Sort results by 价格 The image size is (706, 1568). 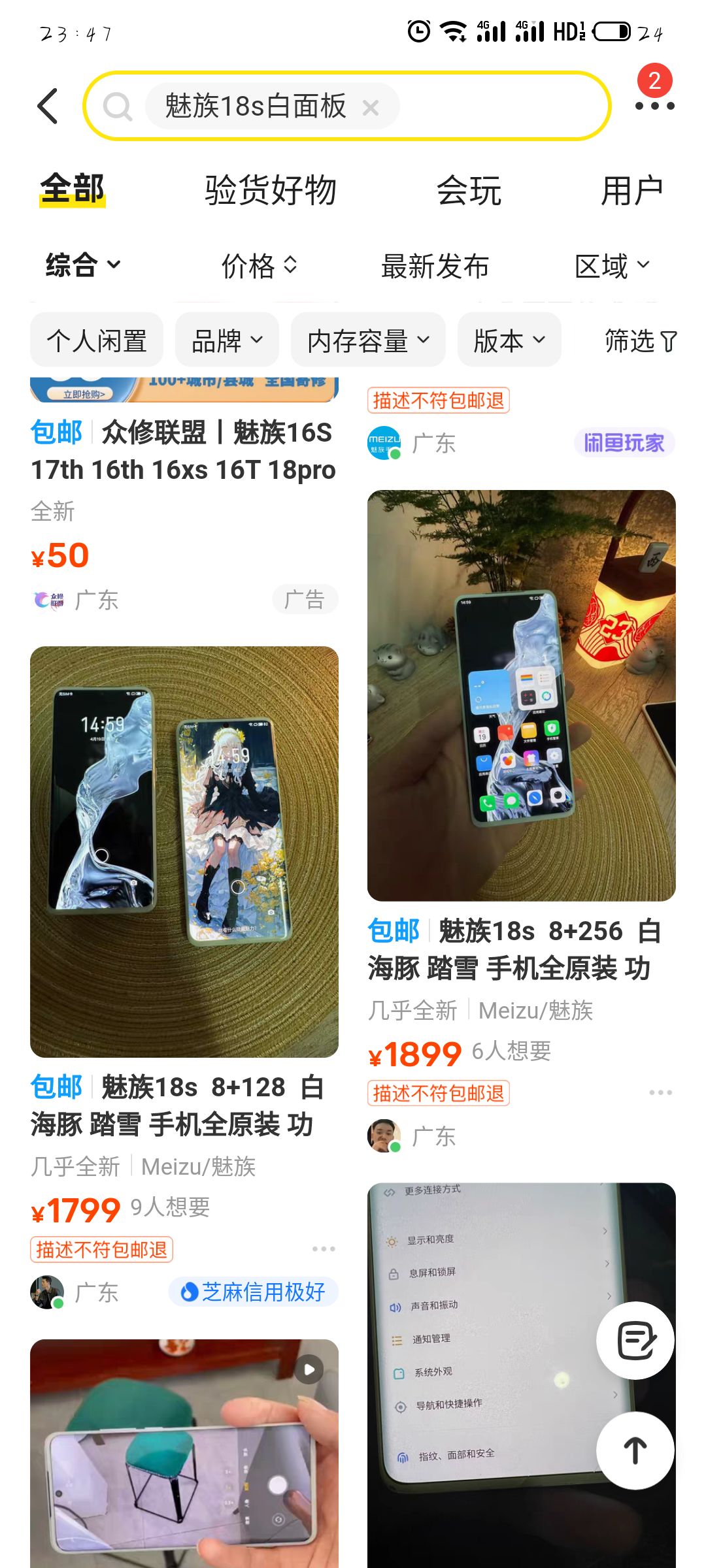259,265
